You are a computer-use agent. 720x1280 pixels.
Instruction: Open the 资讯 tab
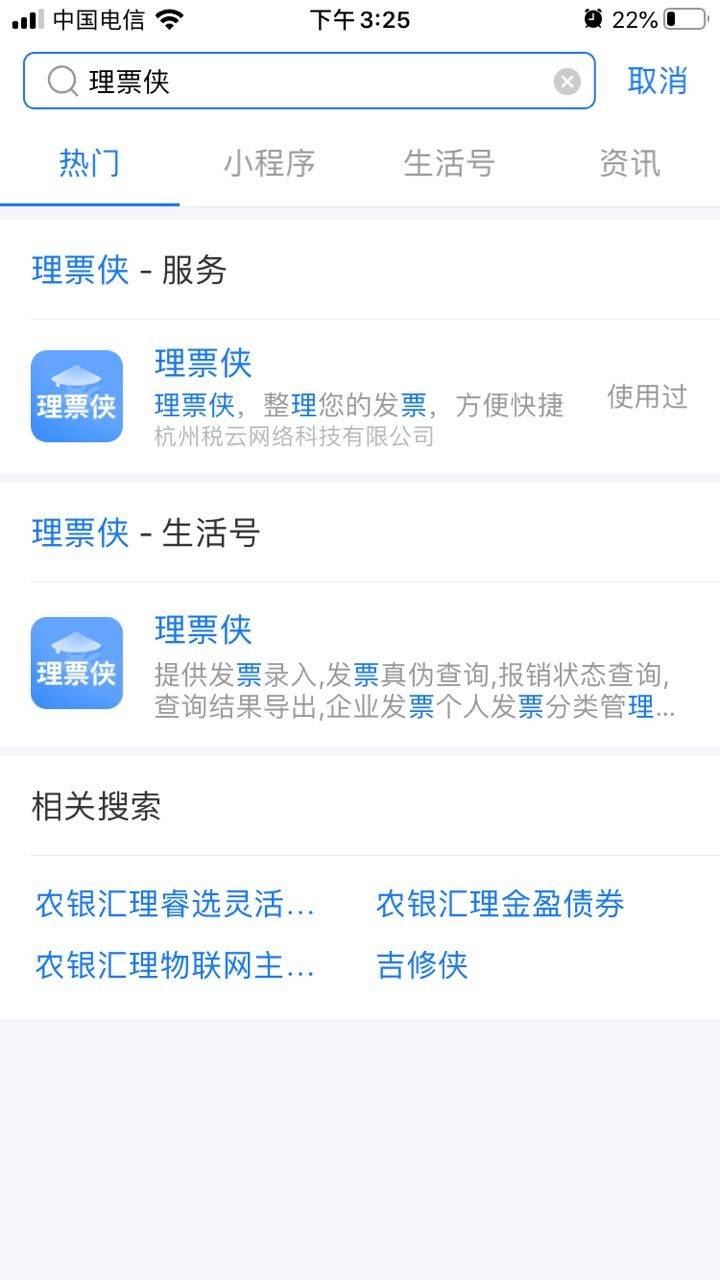point(628,163)
